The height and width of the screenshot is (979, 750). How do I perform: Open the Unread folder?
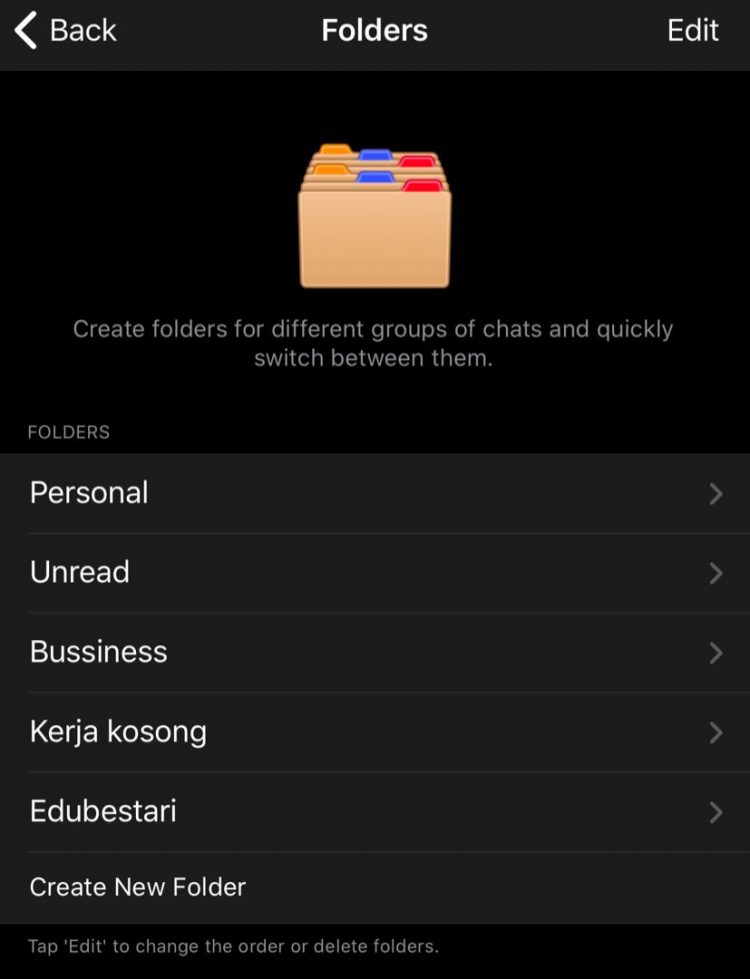pos(374,572)
